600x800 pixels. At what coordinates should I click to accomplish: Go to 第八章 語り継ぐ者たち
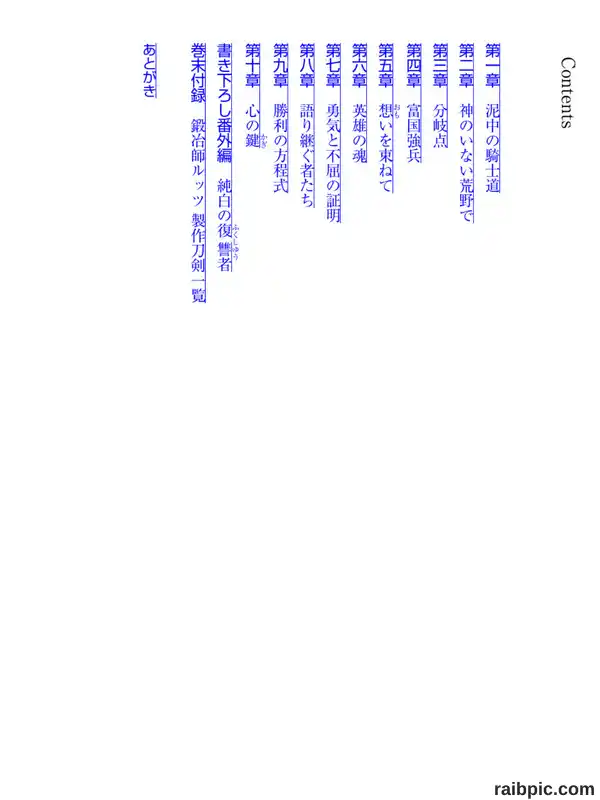(306, 126)
